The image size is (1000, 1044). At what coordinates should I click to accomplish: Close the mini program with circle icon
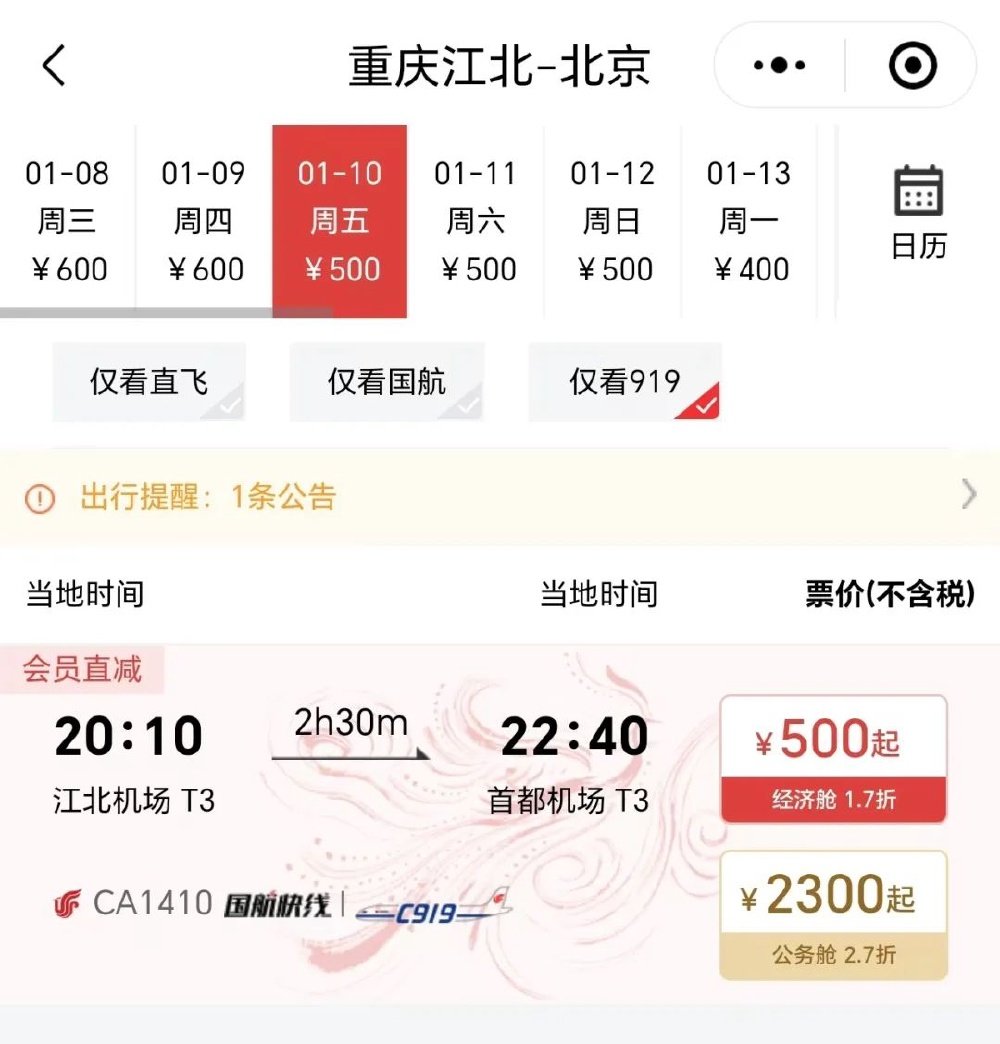tap(912, 66)
